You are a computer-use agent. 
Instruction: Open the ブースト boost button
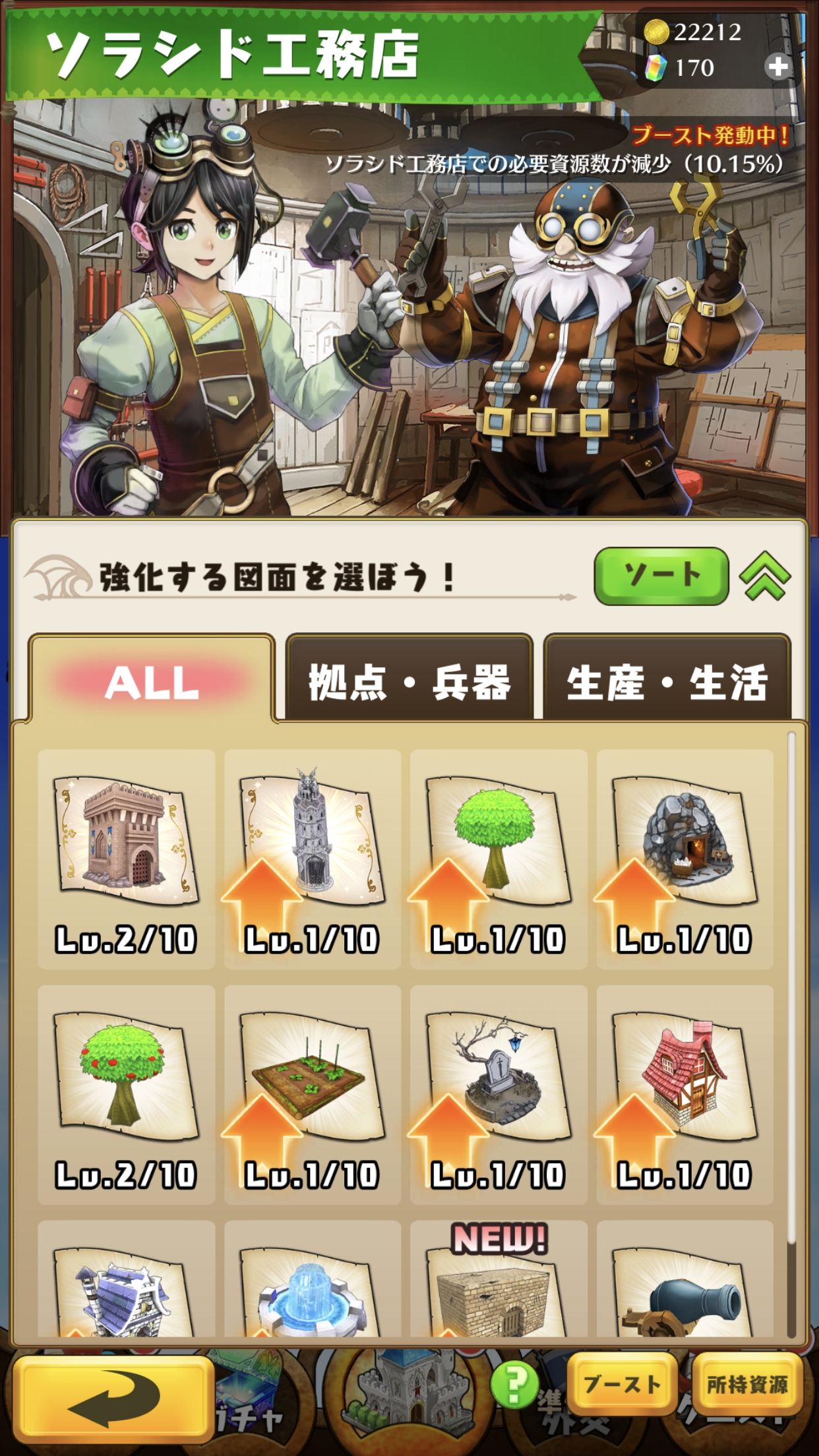pyautogui.click(x=622, y=1383)
